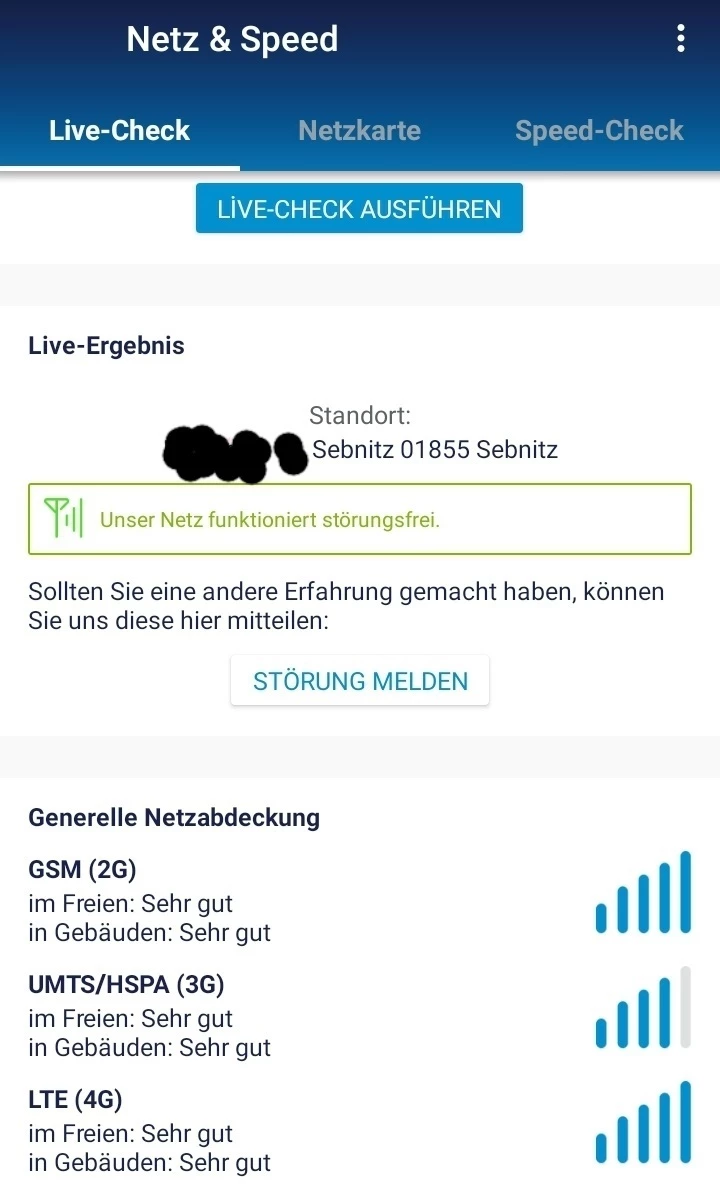Switch to the Speed-Check tab
Viewport: 720px width, 1200px height.
[x=599, y=131]
